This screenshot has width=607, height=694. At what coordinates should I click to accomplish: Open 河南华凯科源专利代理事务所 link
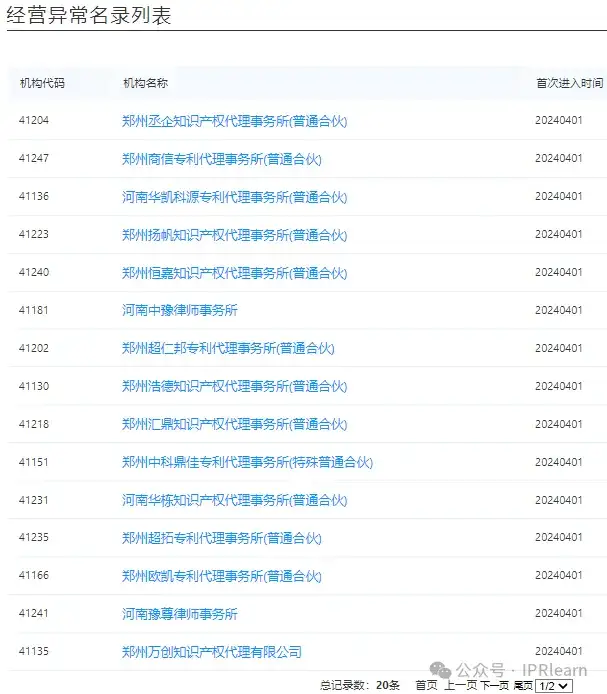[234, 197]
